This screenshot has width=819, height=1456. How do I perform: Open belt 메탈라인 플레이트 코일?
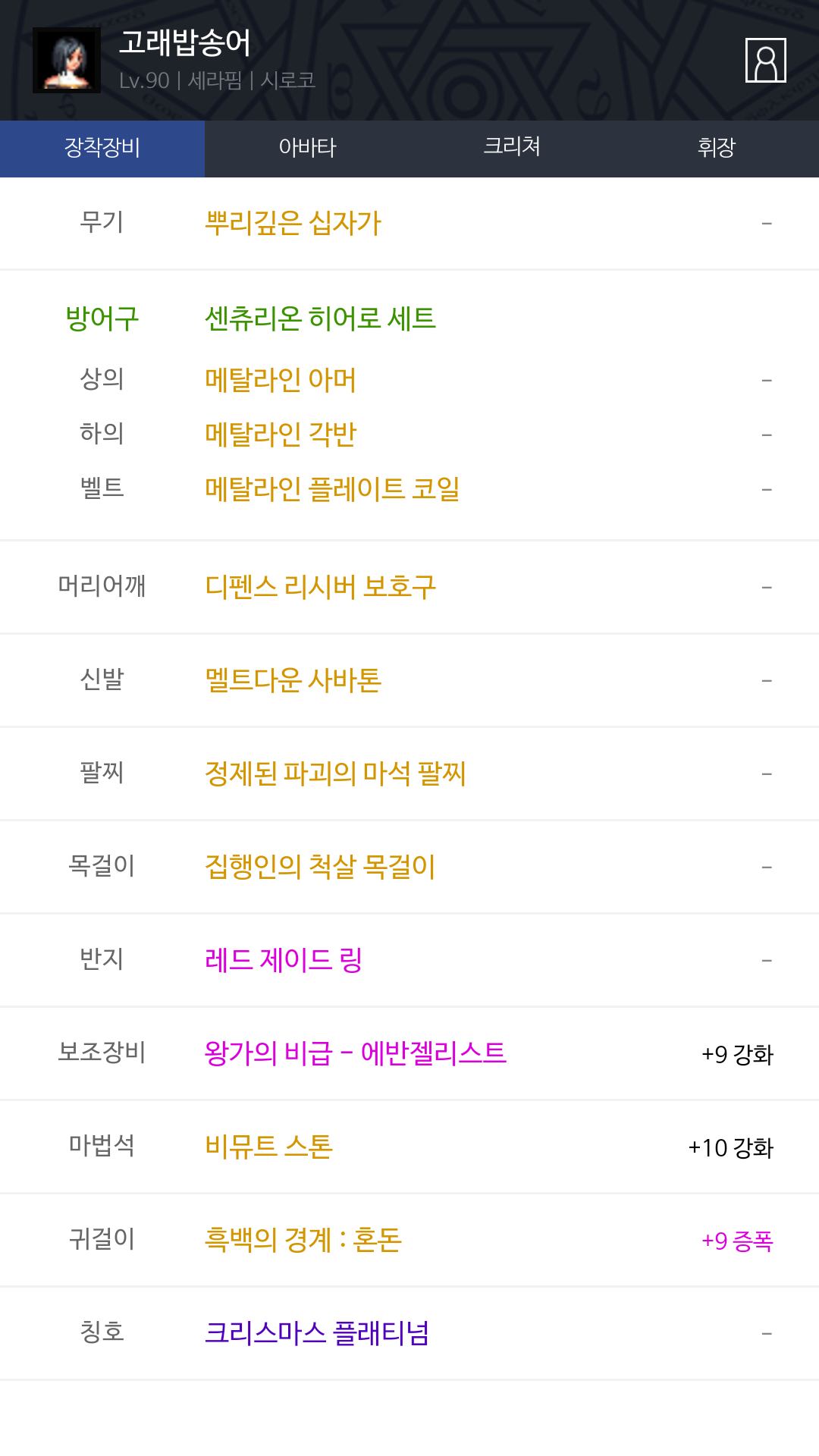pyautogui.click(x=332, y=488)
